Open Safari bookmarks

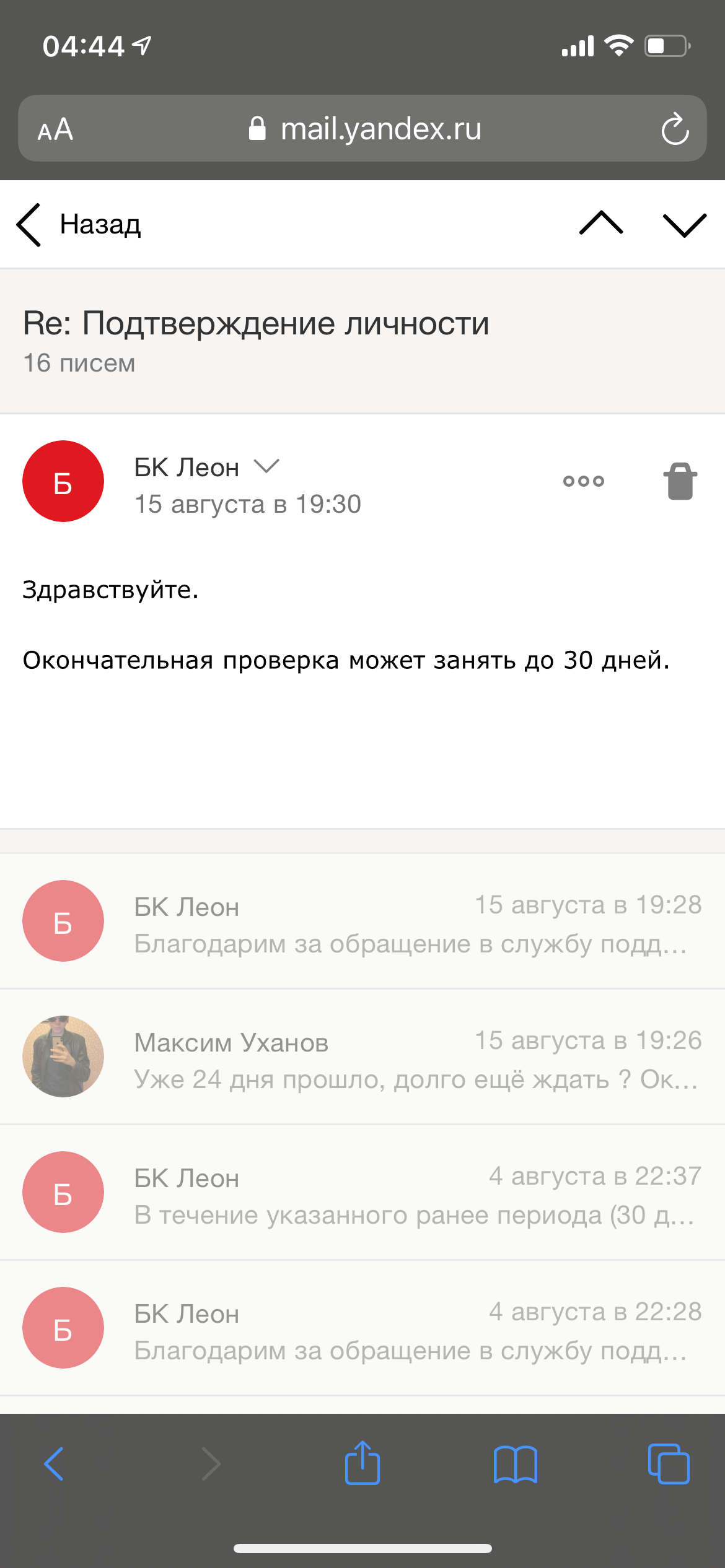(516, 1464)
